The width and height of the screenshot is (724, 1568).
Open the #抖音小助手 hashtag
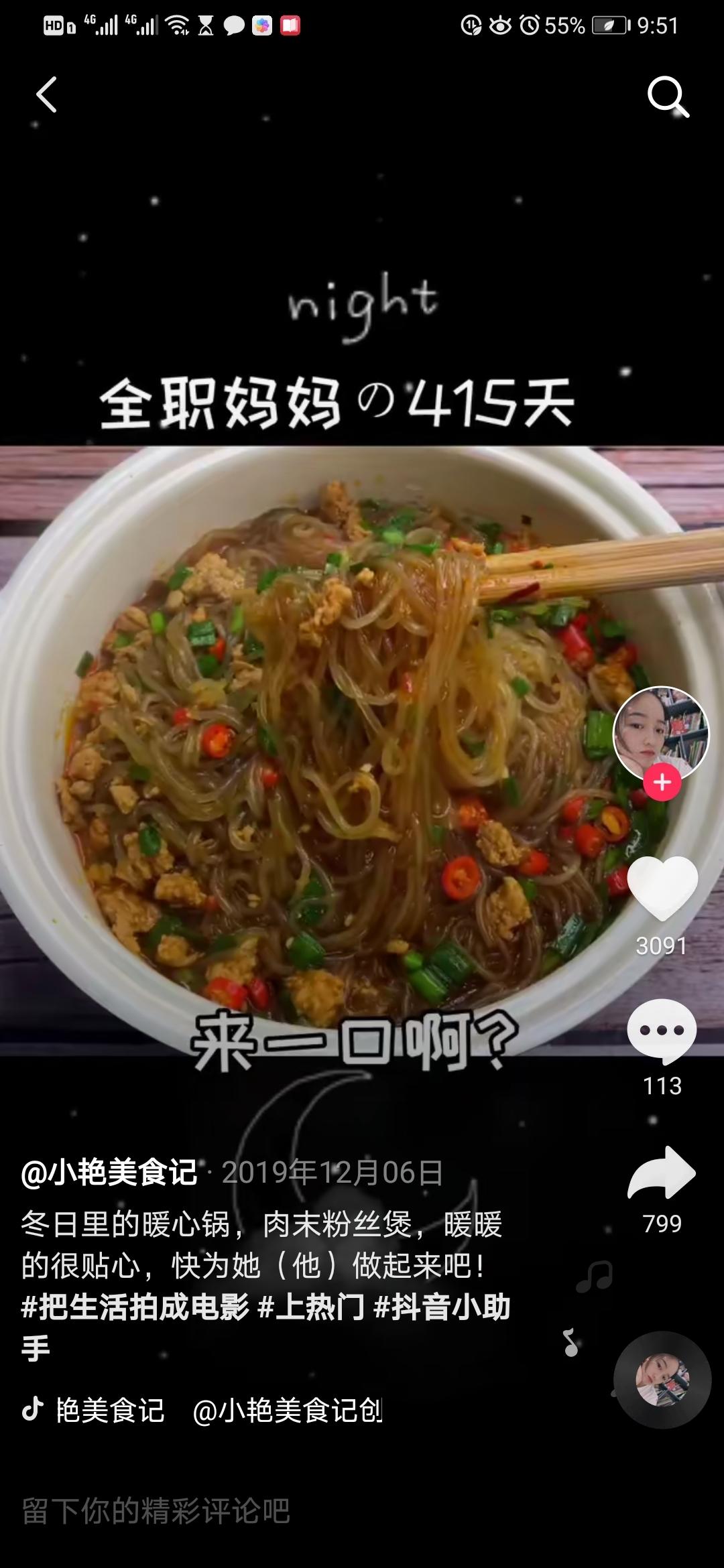(x=442, y=1307)
